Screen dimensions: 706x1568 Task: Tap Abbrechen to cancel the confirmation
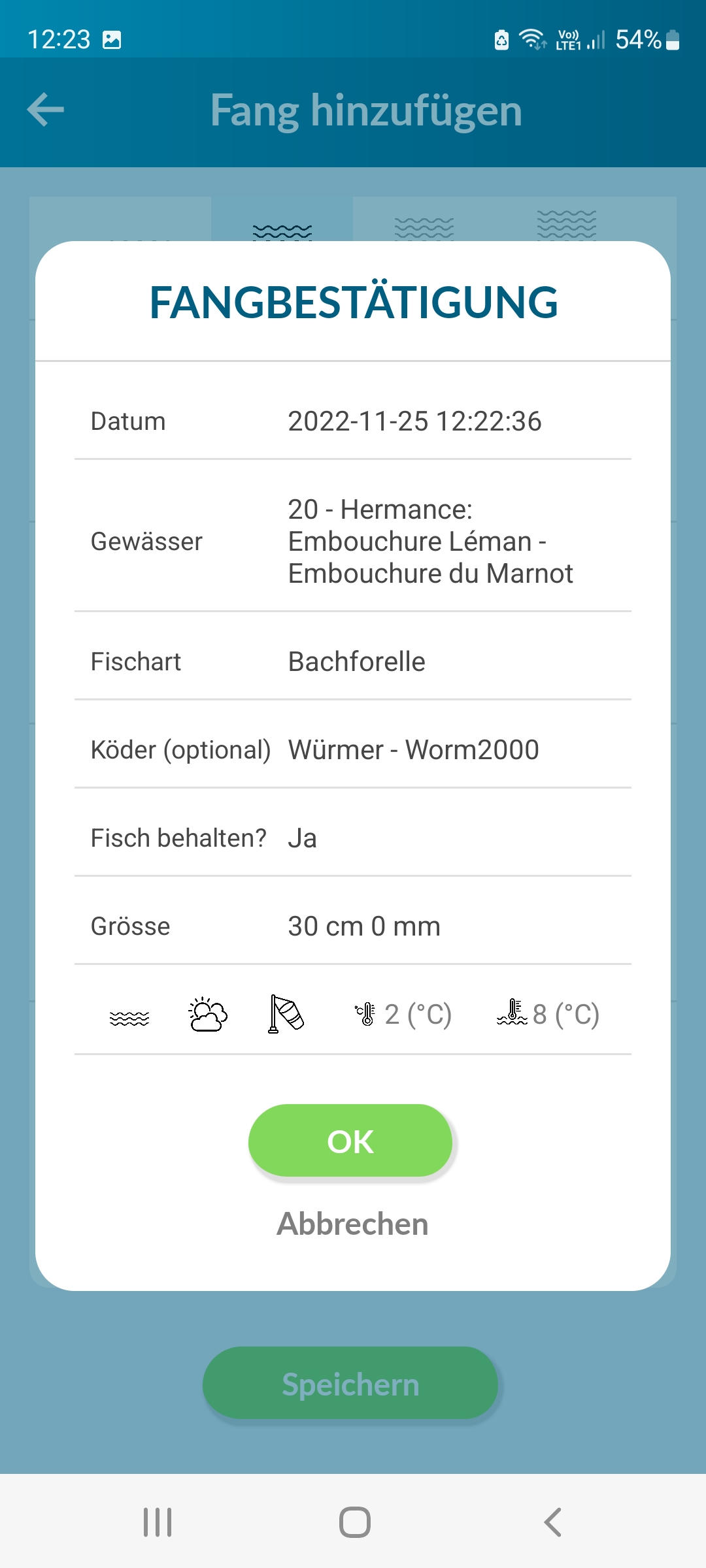pyautogui.click(x=352, y=1224)
